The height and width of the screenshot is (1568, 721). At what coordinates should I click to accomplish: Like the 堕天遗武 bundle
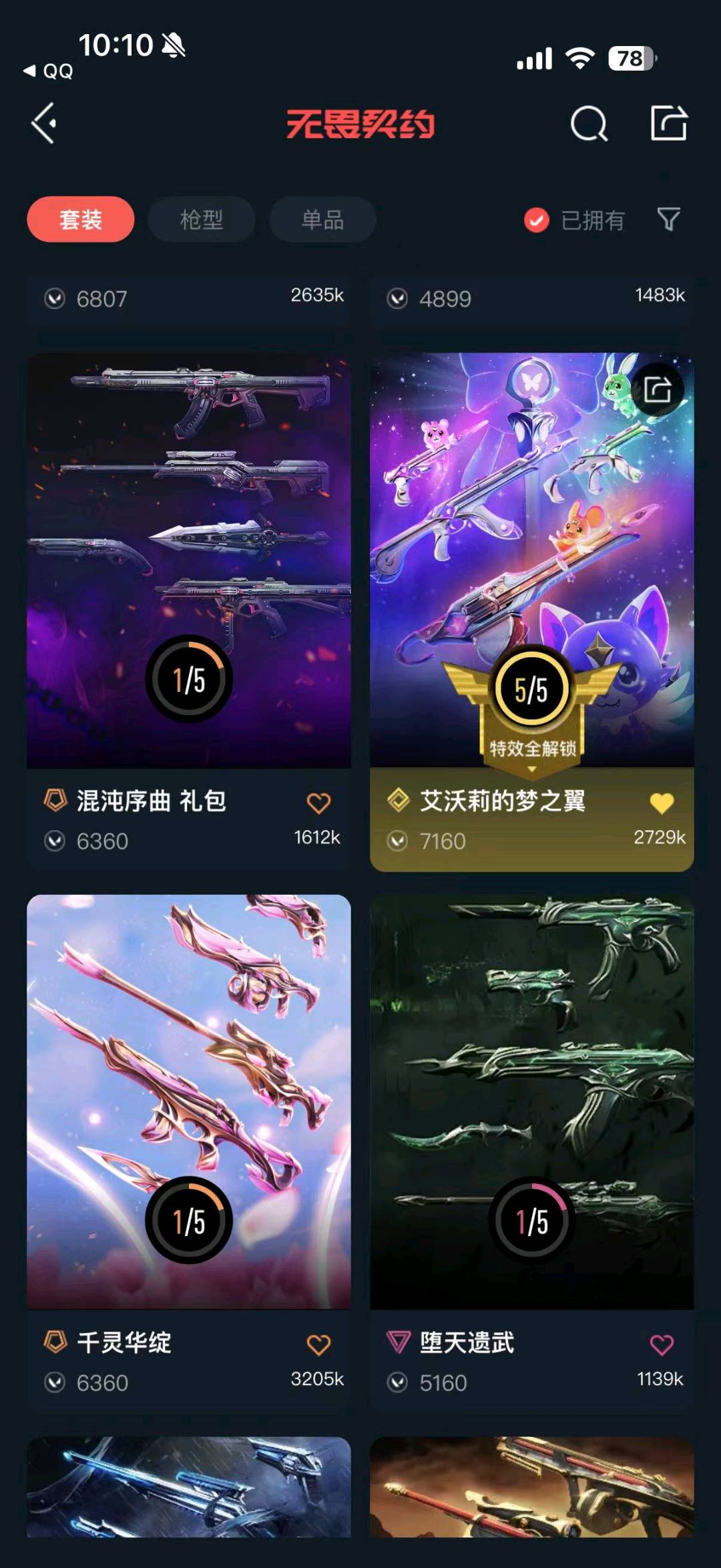tap(662, 1344)
